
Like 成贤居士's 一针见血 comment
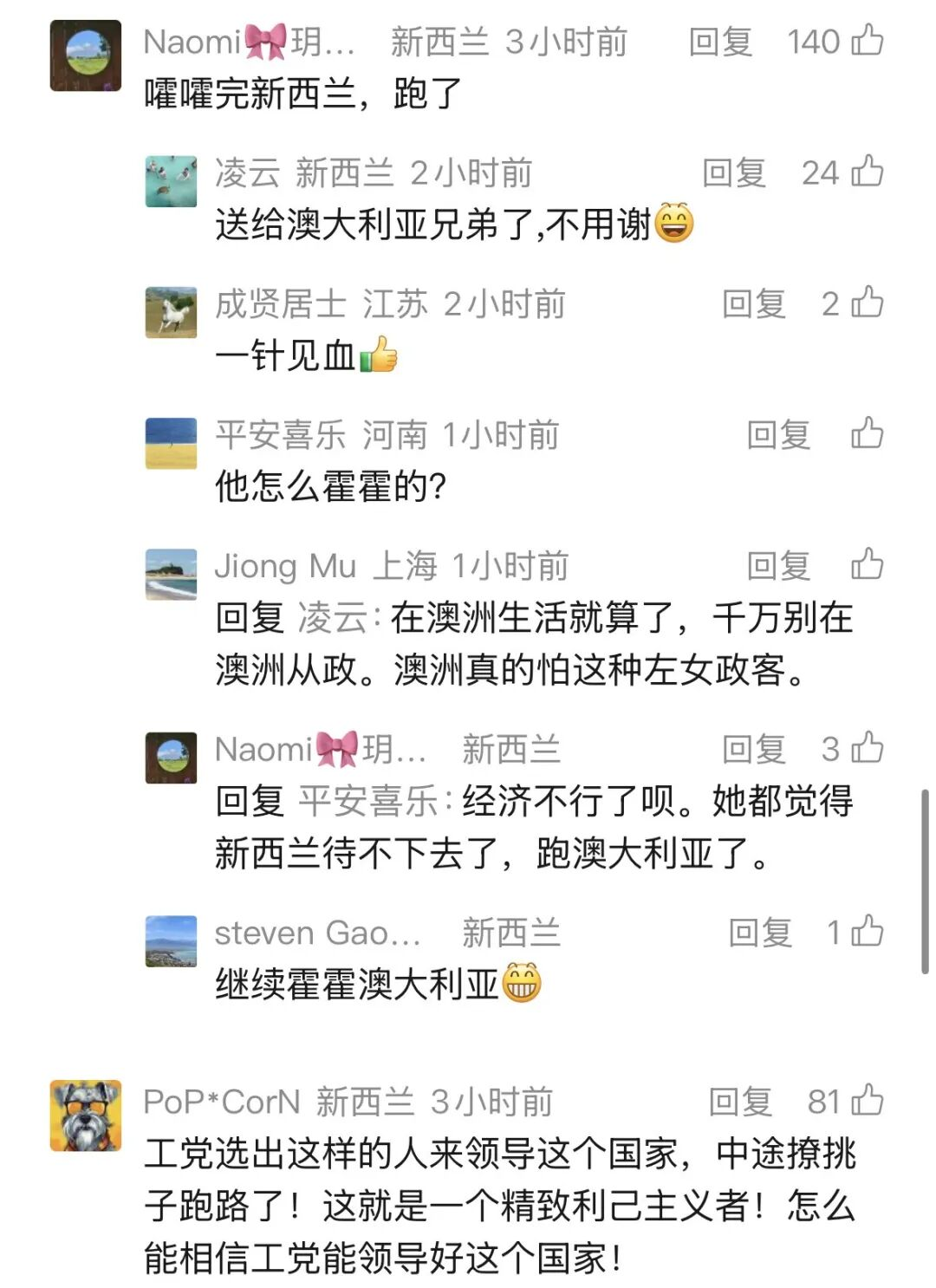(867, 303)
